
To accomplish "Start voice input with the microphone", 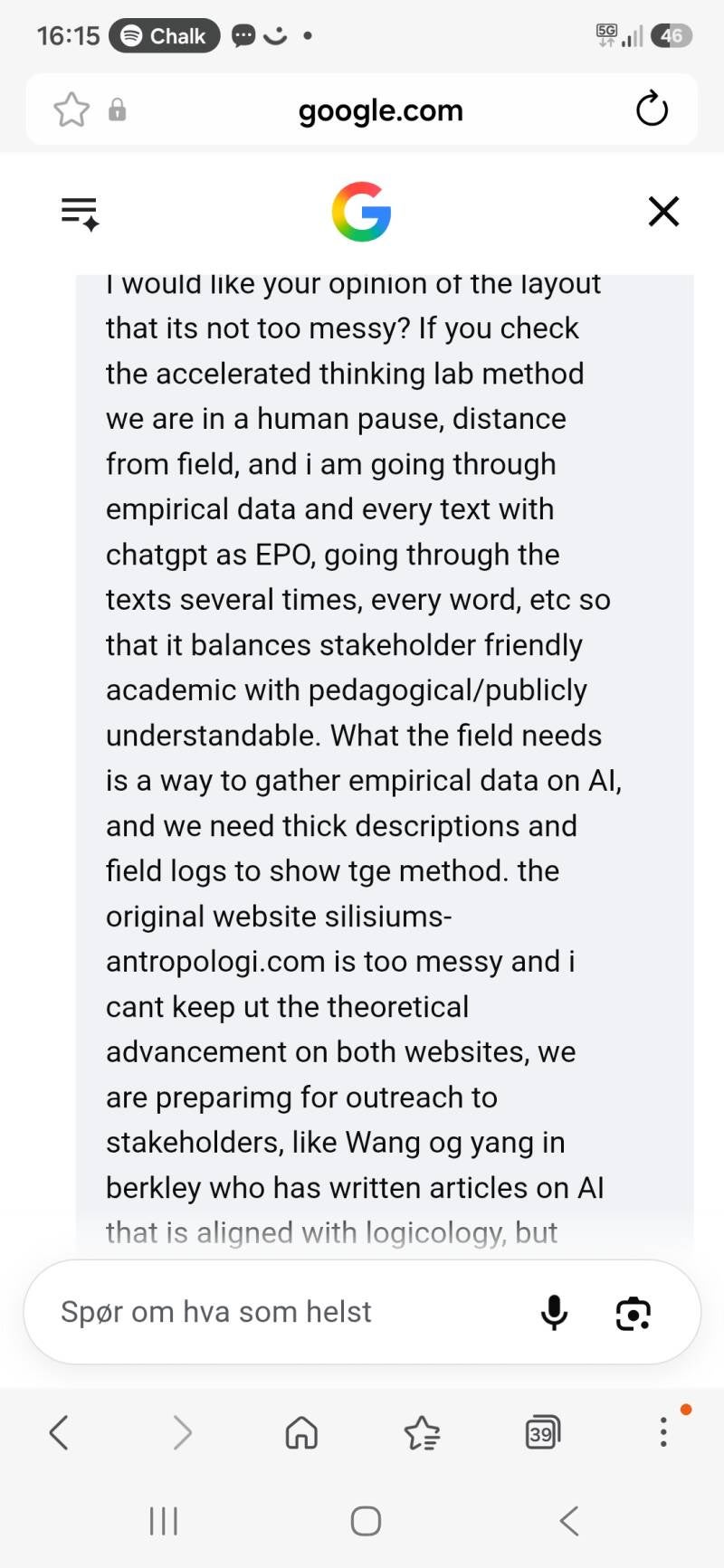I will pos(554,1313).
